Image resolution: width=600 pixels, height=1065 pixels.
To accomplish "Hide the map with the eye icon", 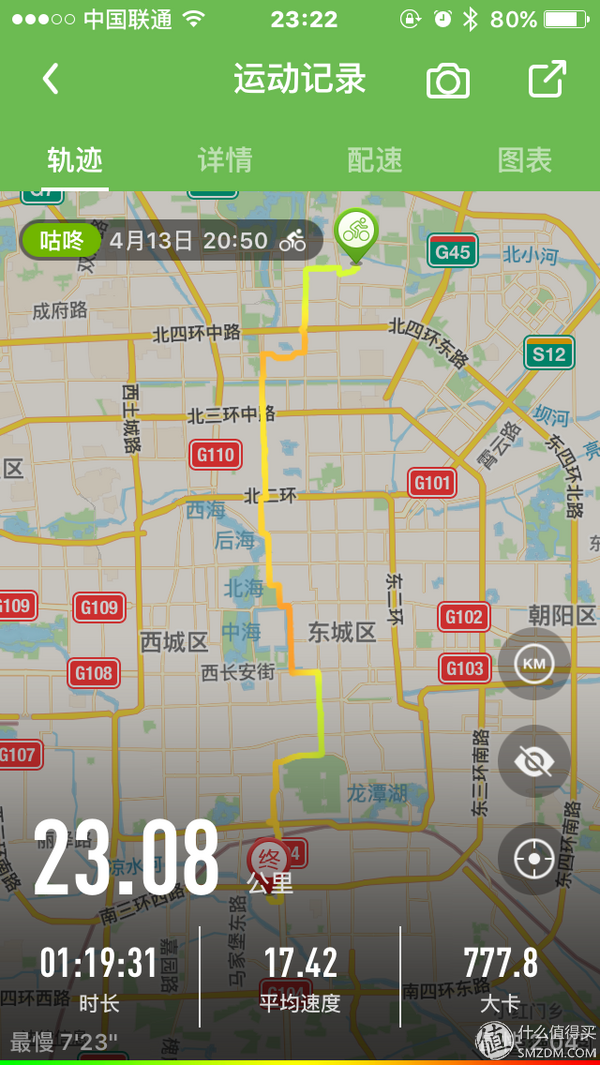I will 534,761.
